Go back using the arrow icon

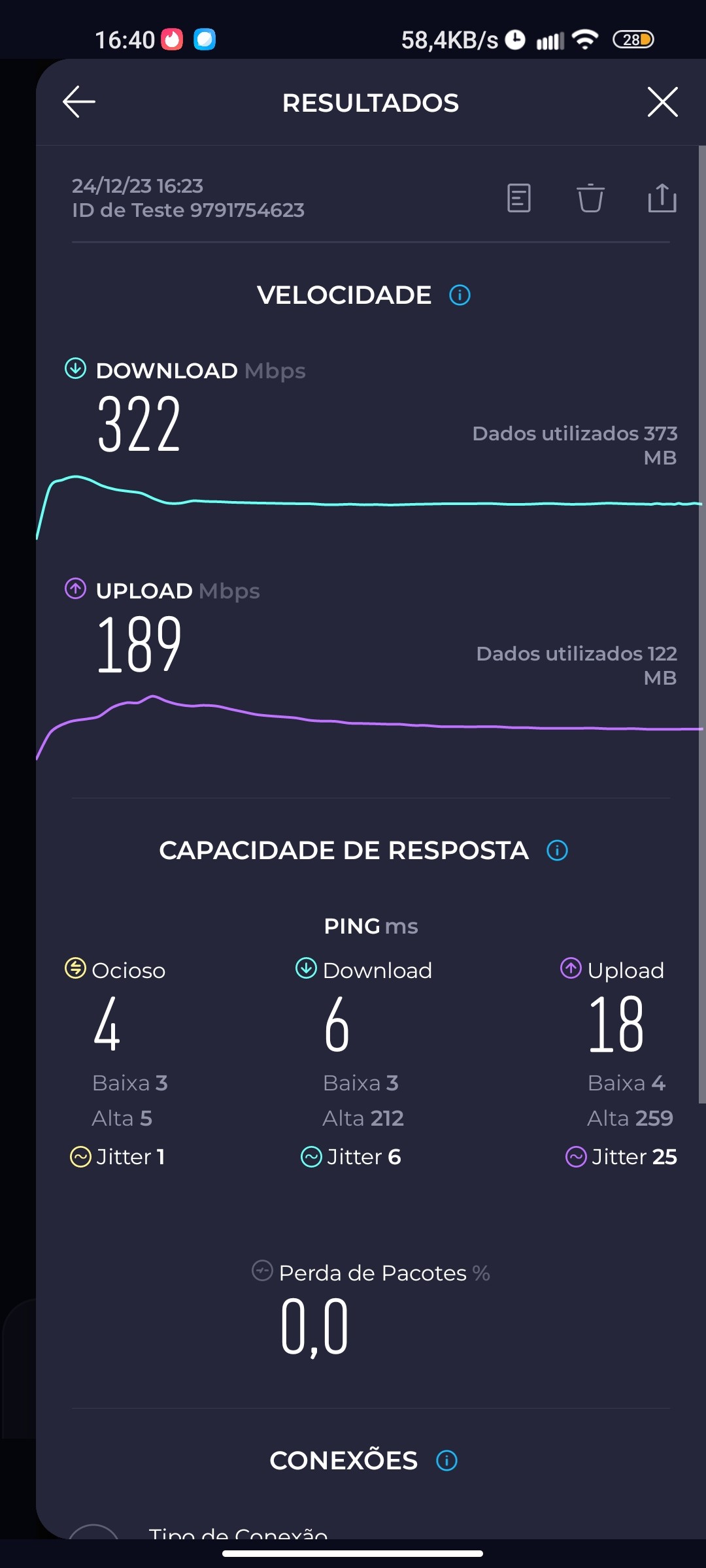(79, 102)
